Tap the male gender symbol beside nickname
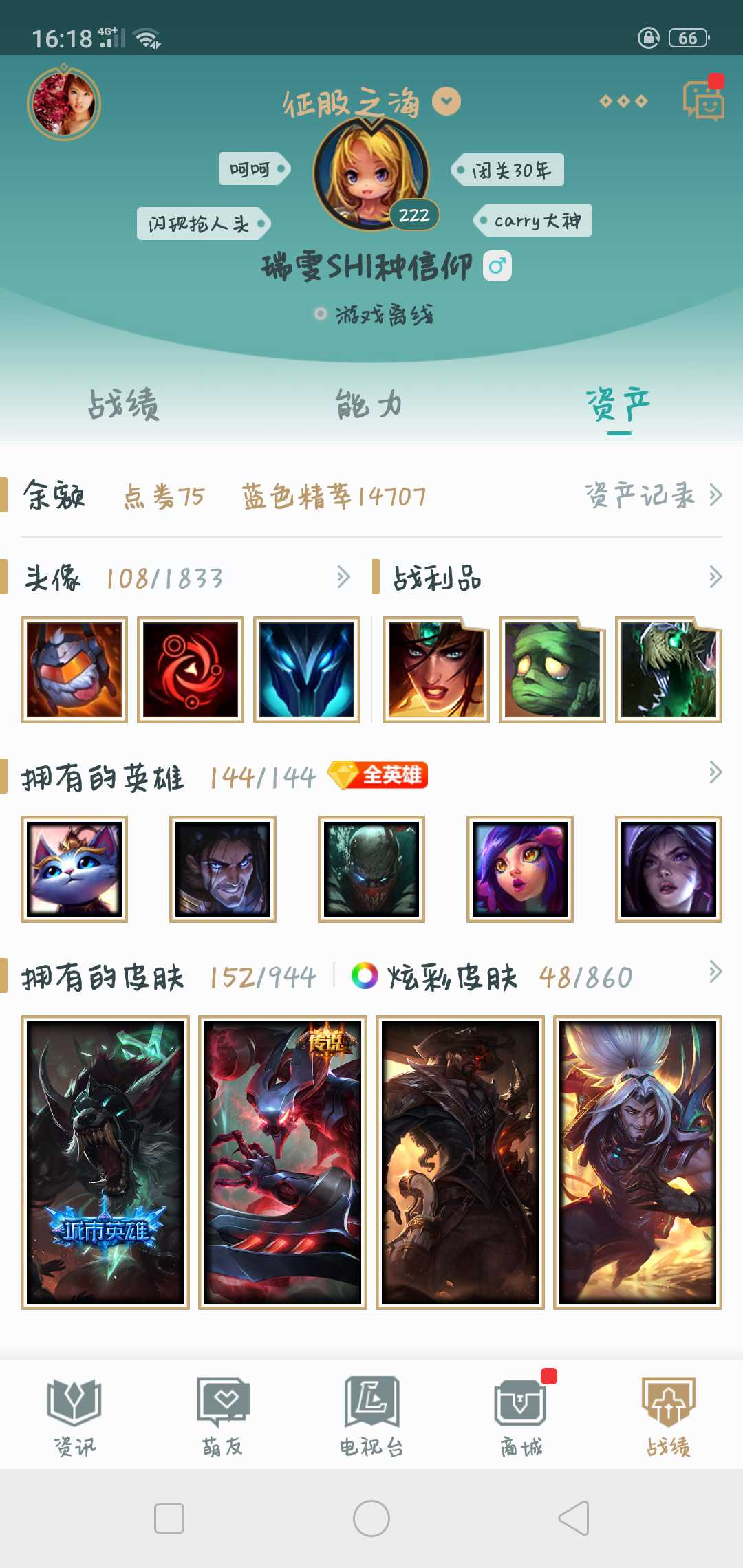743x1568 pixels. [498, 265]
